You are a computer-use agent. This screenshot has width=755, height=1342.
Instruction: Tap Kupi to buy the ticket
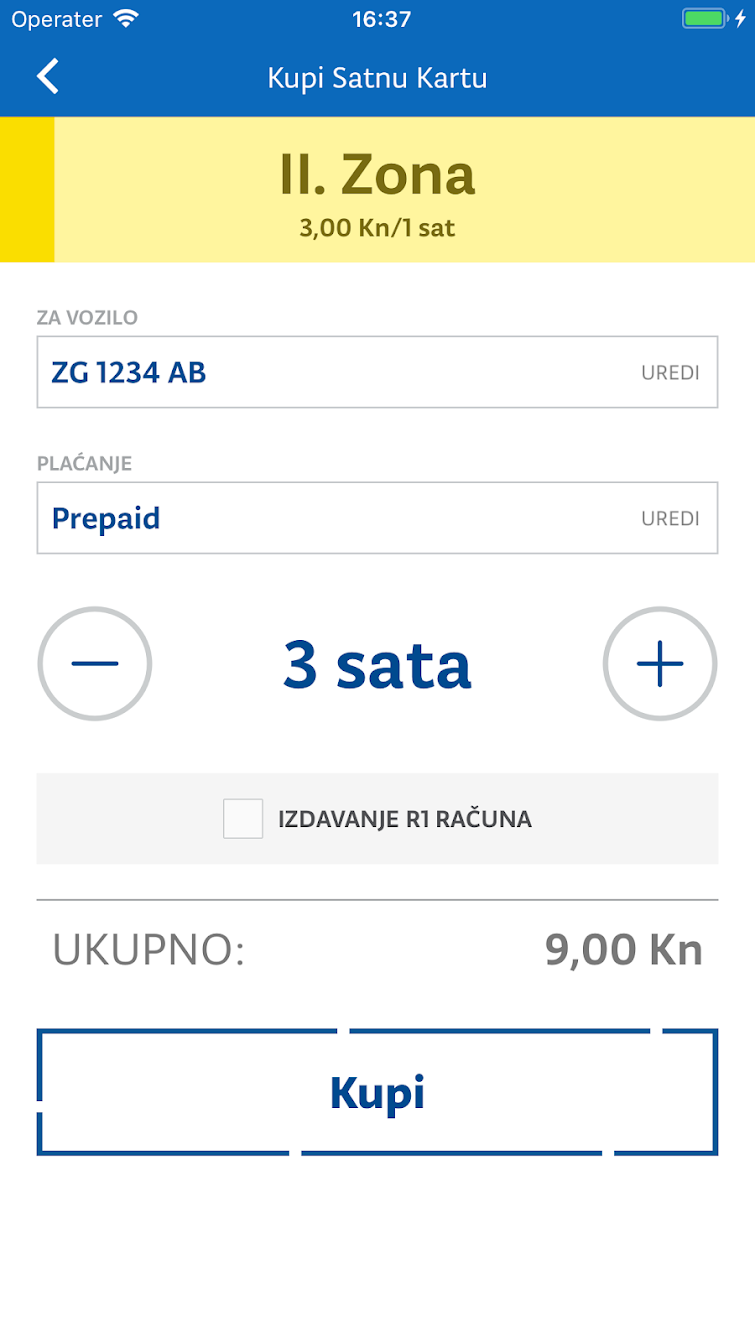377,1092
